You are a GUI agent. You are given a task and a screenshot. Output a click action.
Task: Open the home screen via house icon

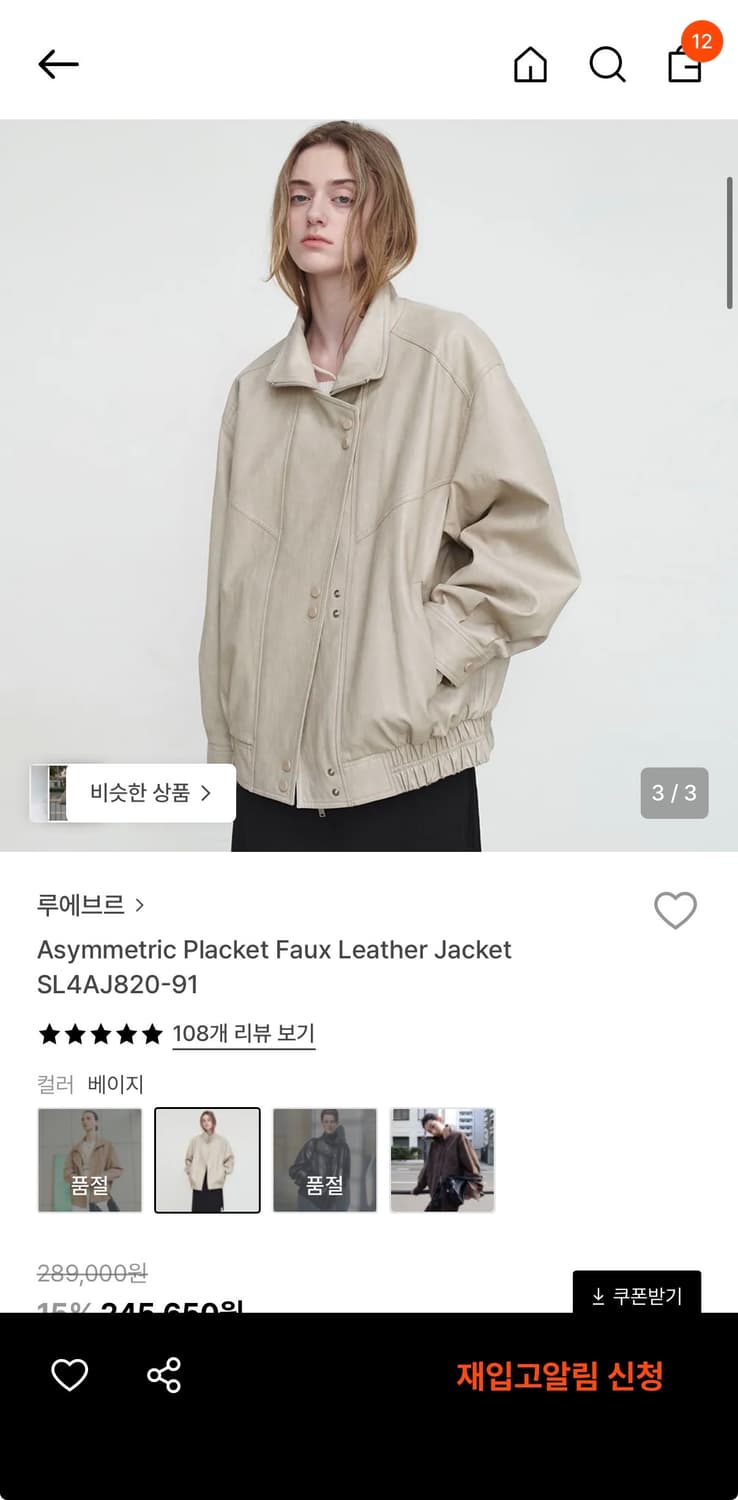pos(529,65)
